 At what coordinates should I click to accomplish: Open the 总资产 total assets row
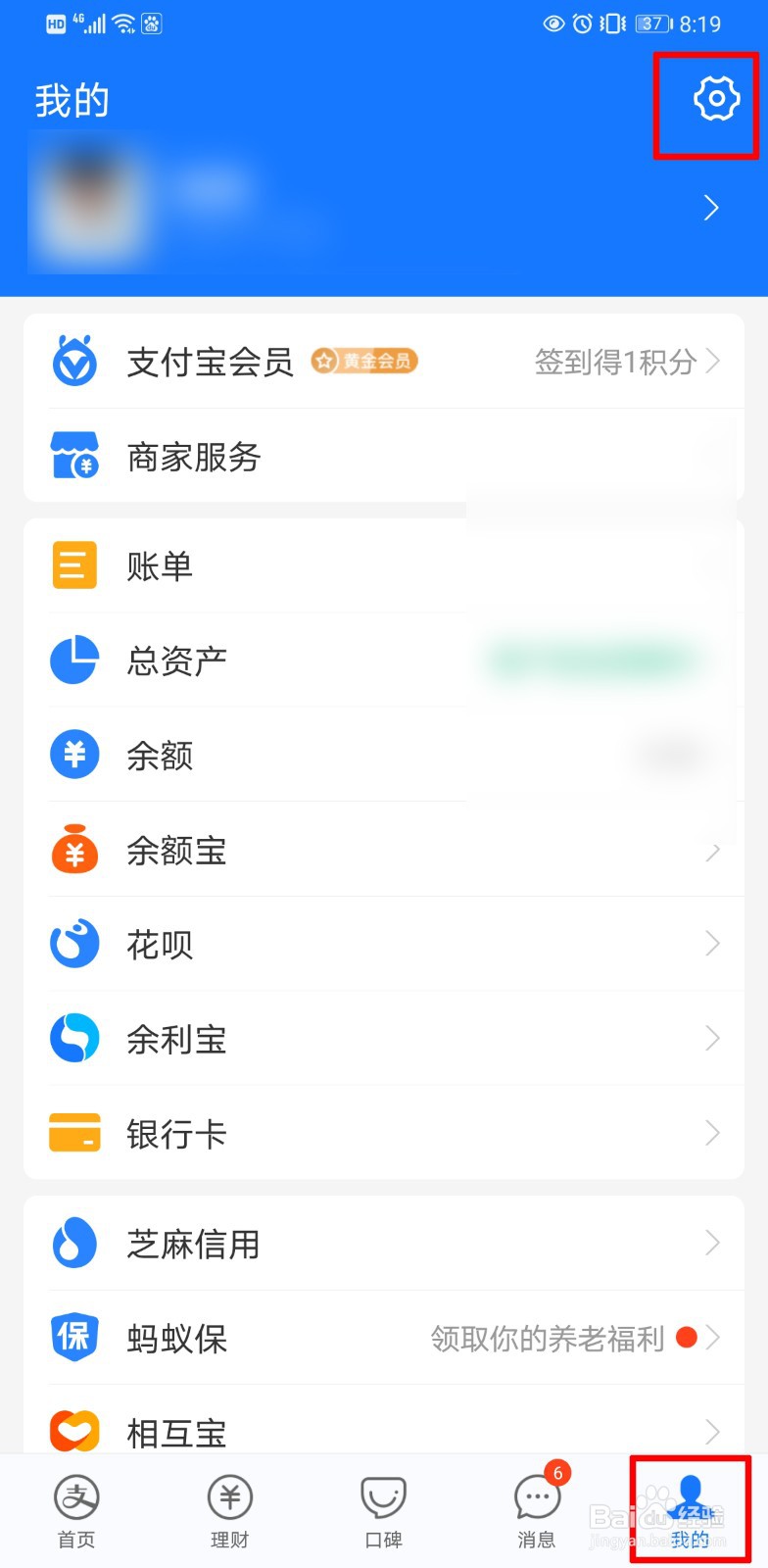click(176, 661)
